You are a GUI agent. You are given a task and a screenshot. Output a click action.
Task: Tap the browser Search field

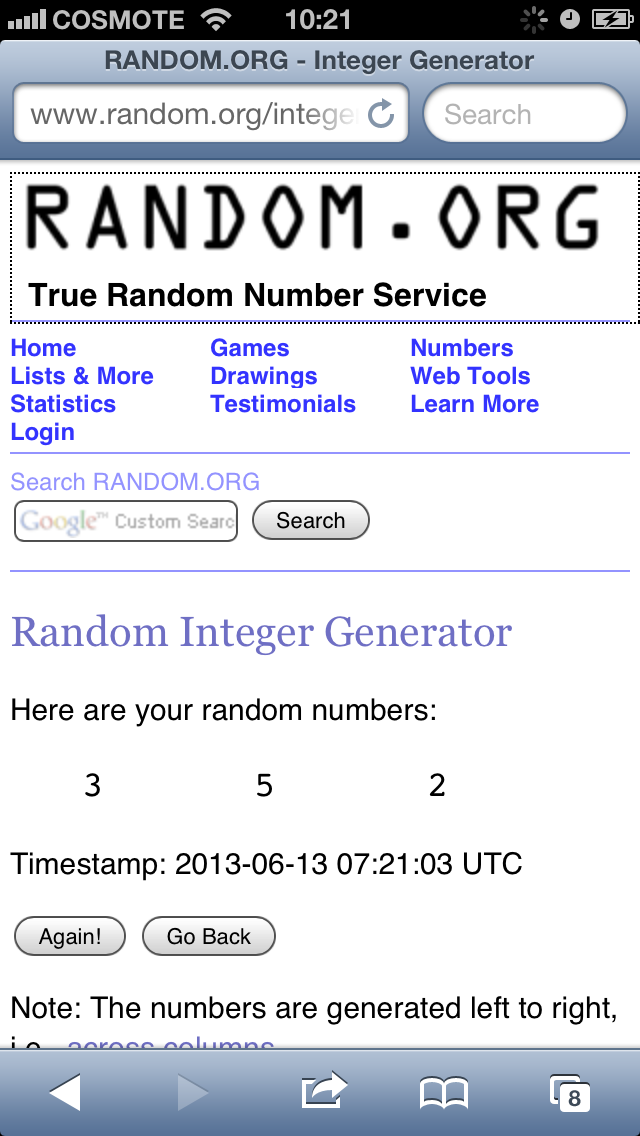pos(524,114)
